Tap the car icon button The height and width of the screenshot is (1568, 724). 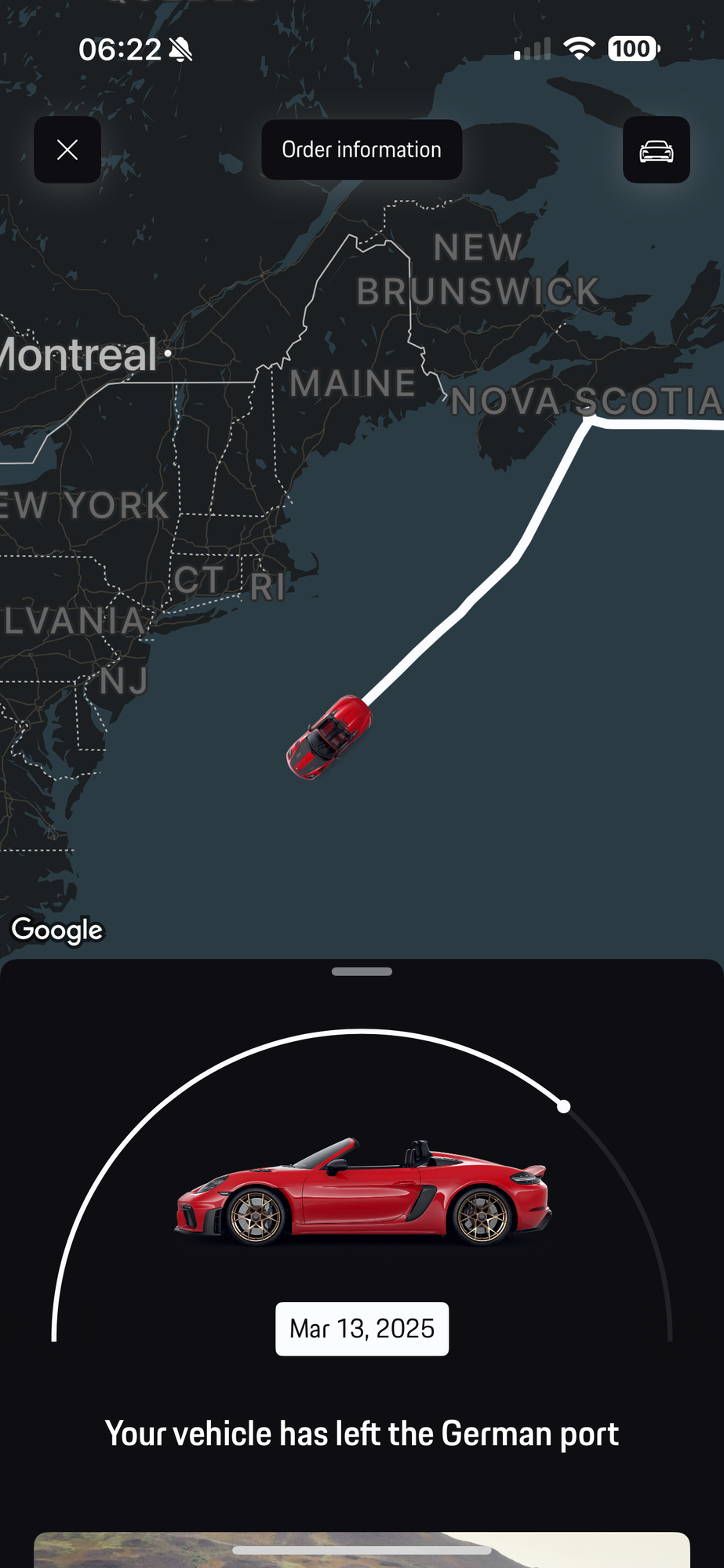point(656,150)
